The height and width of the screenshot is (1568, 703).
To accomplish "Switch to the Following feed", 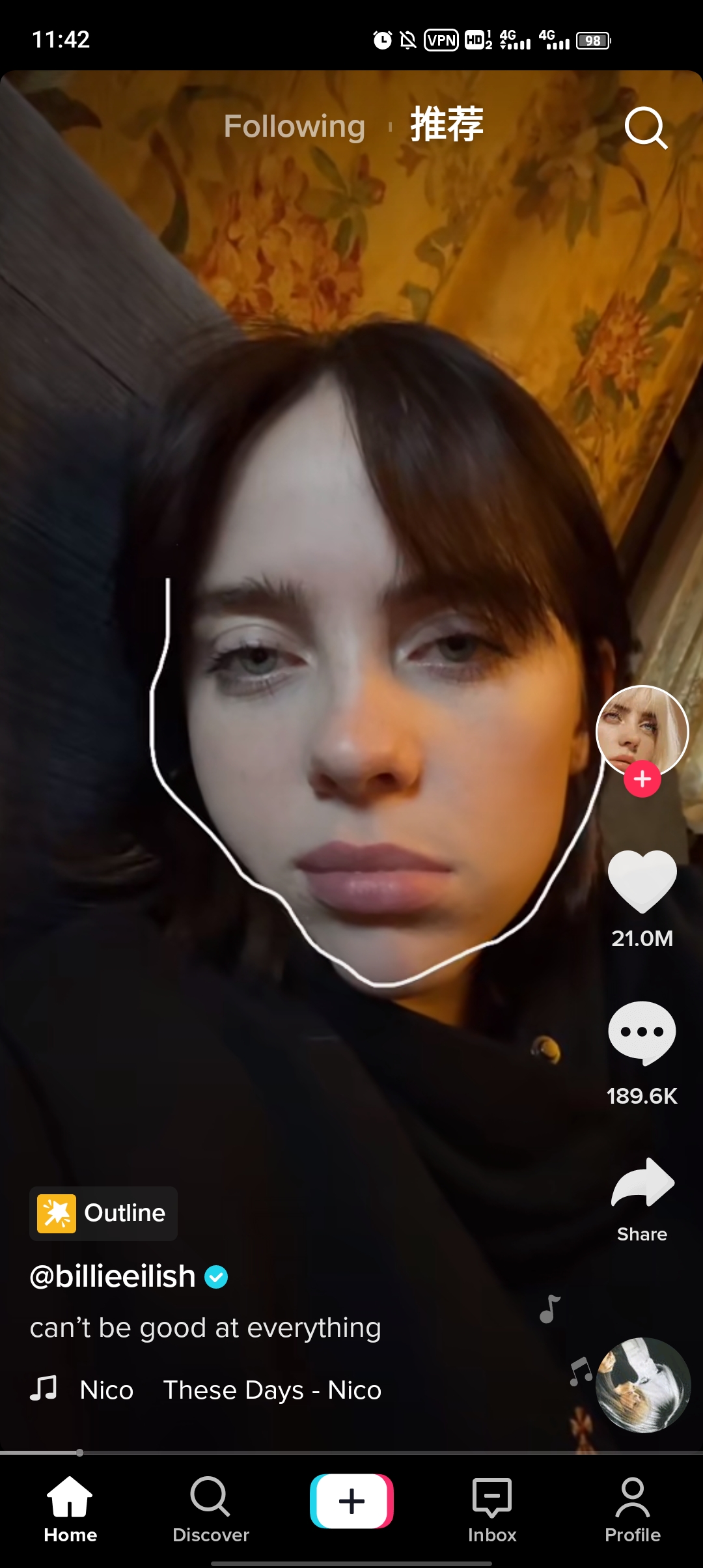I will click(294, 126).
